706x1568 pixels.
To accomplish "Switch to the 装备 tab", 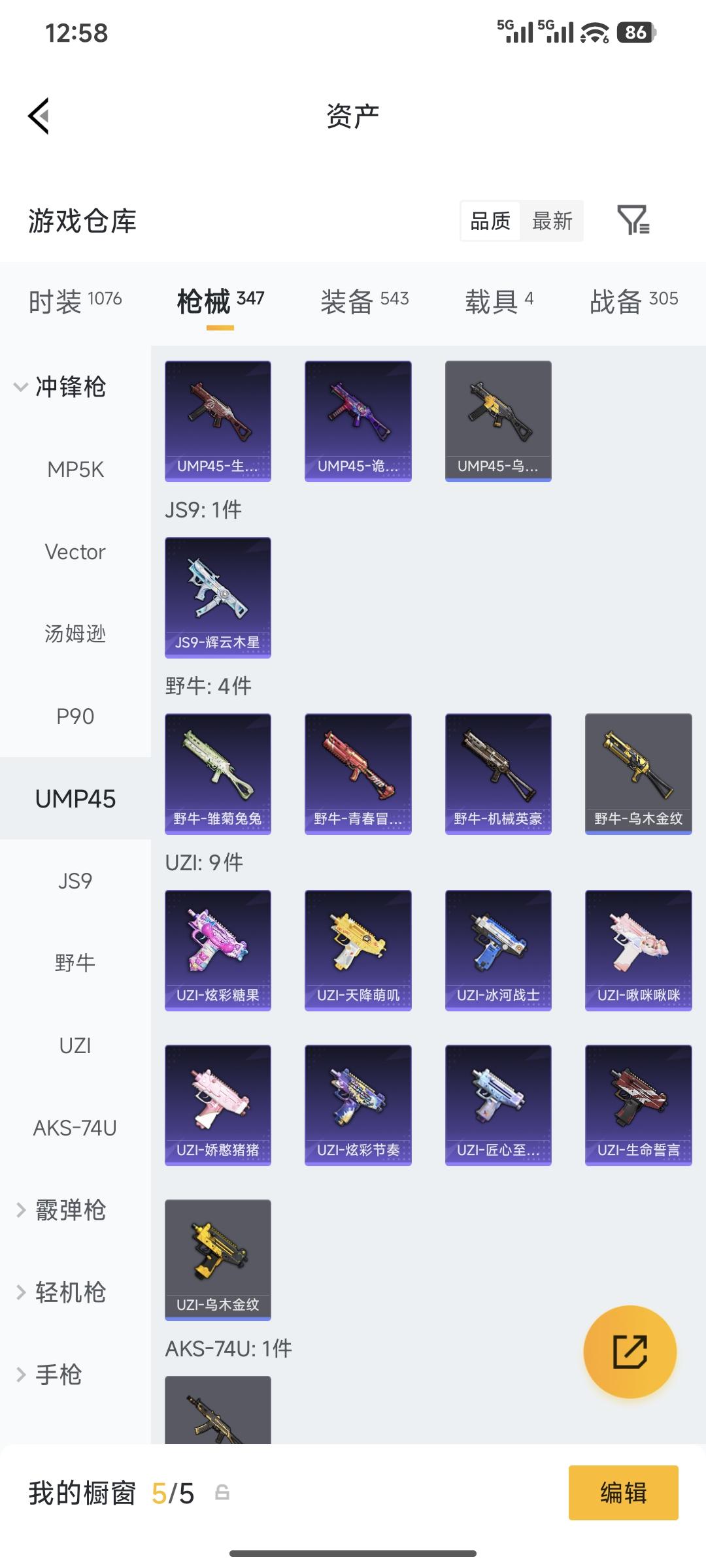I will tap(364, 301).
